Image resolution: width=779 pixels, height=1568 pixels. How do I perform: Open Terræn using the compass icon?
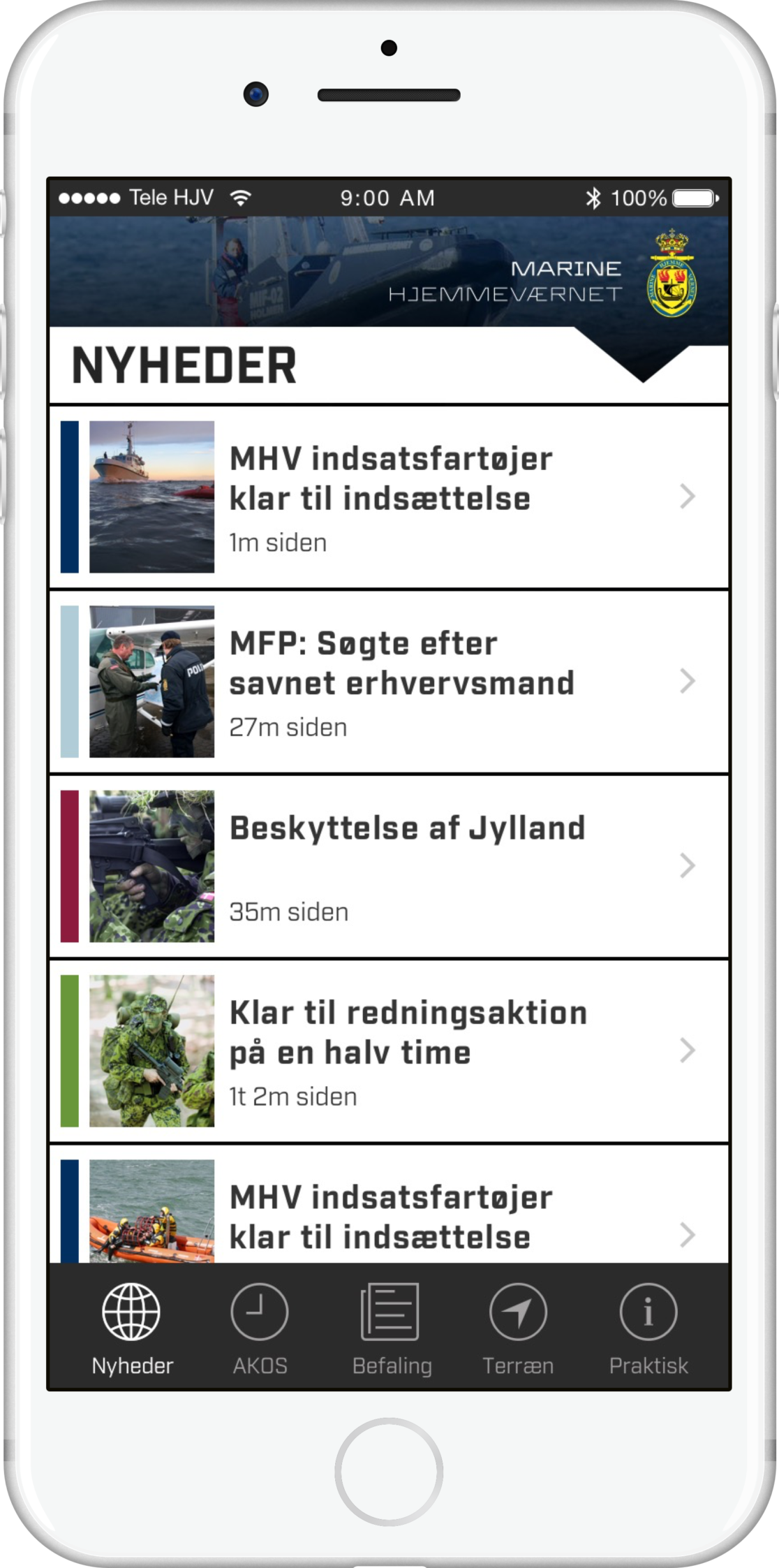tap(518, 1312)
